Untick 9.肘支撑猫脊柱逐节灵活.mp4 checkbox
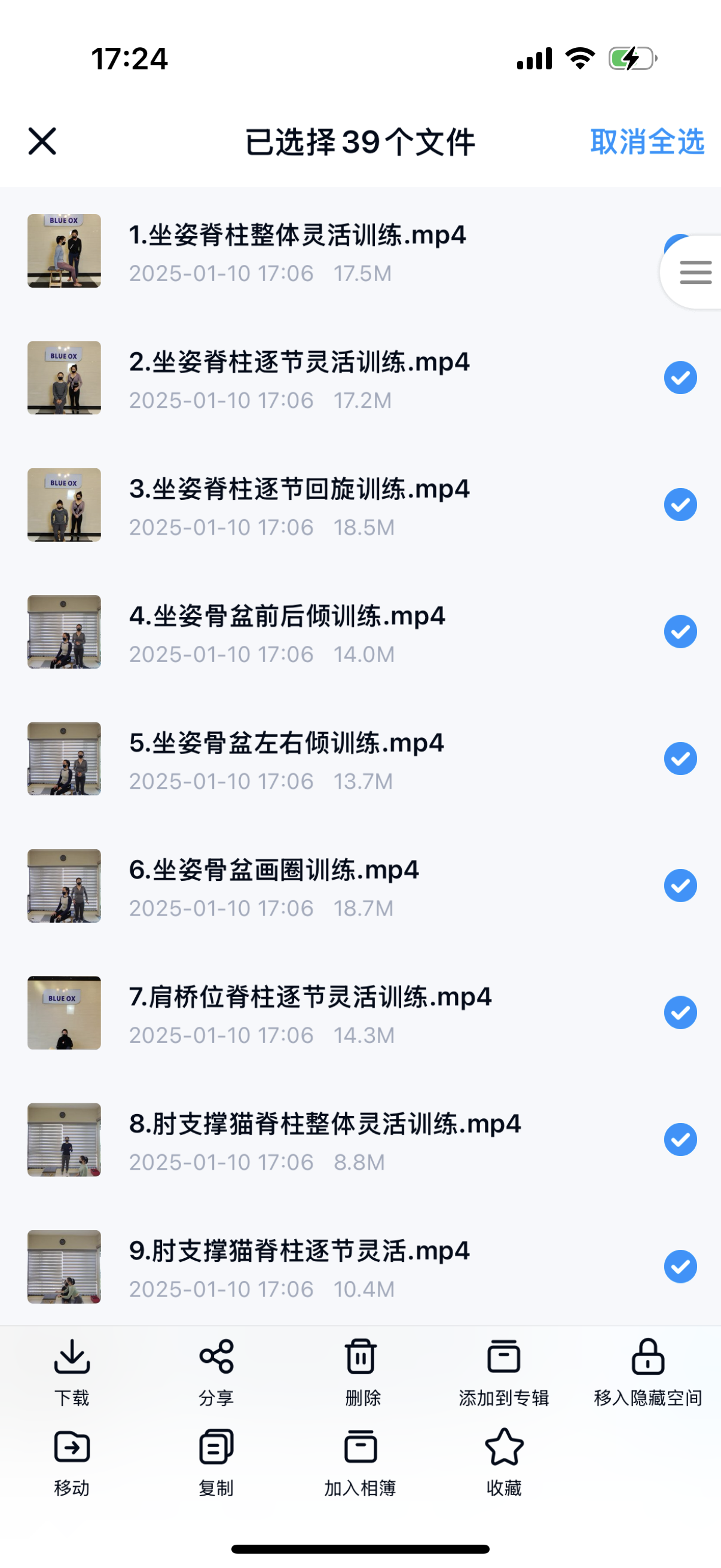This screenshot has height=1568, width=721. click(x=680, y=1266)
